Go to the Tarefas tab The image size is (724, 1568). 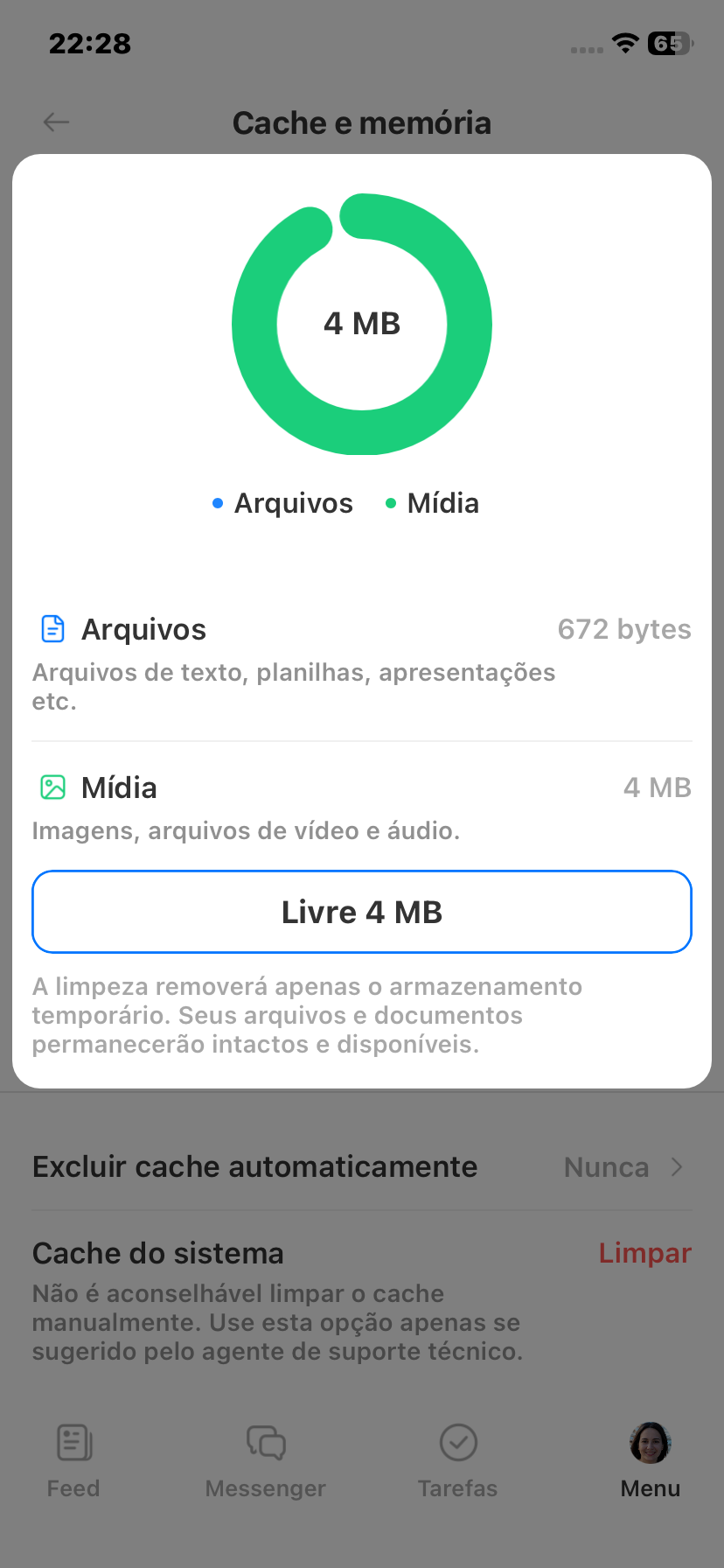(458, 1459)
